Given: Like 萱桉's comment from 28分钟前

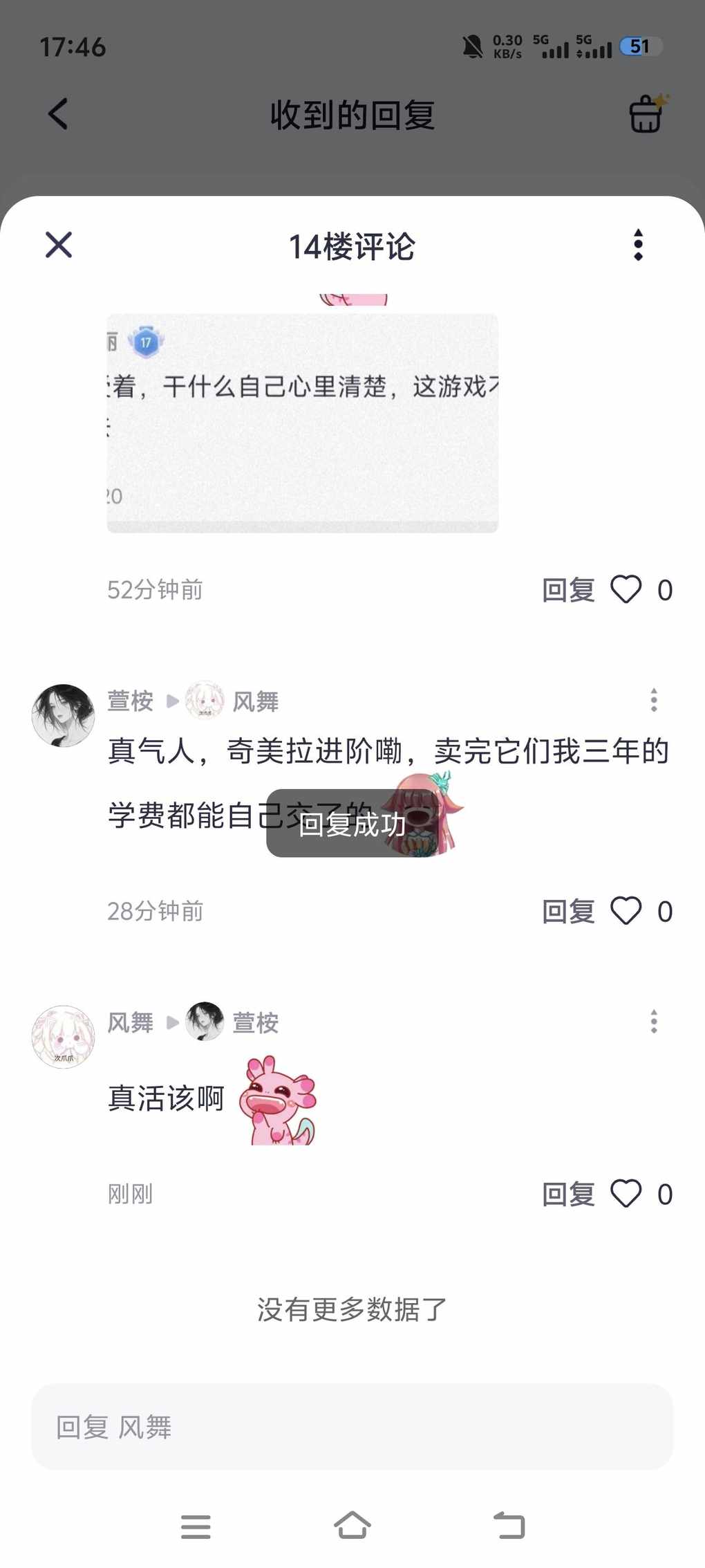Looking at the screenshot, I should click(x=626, y=911).
